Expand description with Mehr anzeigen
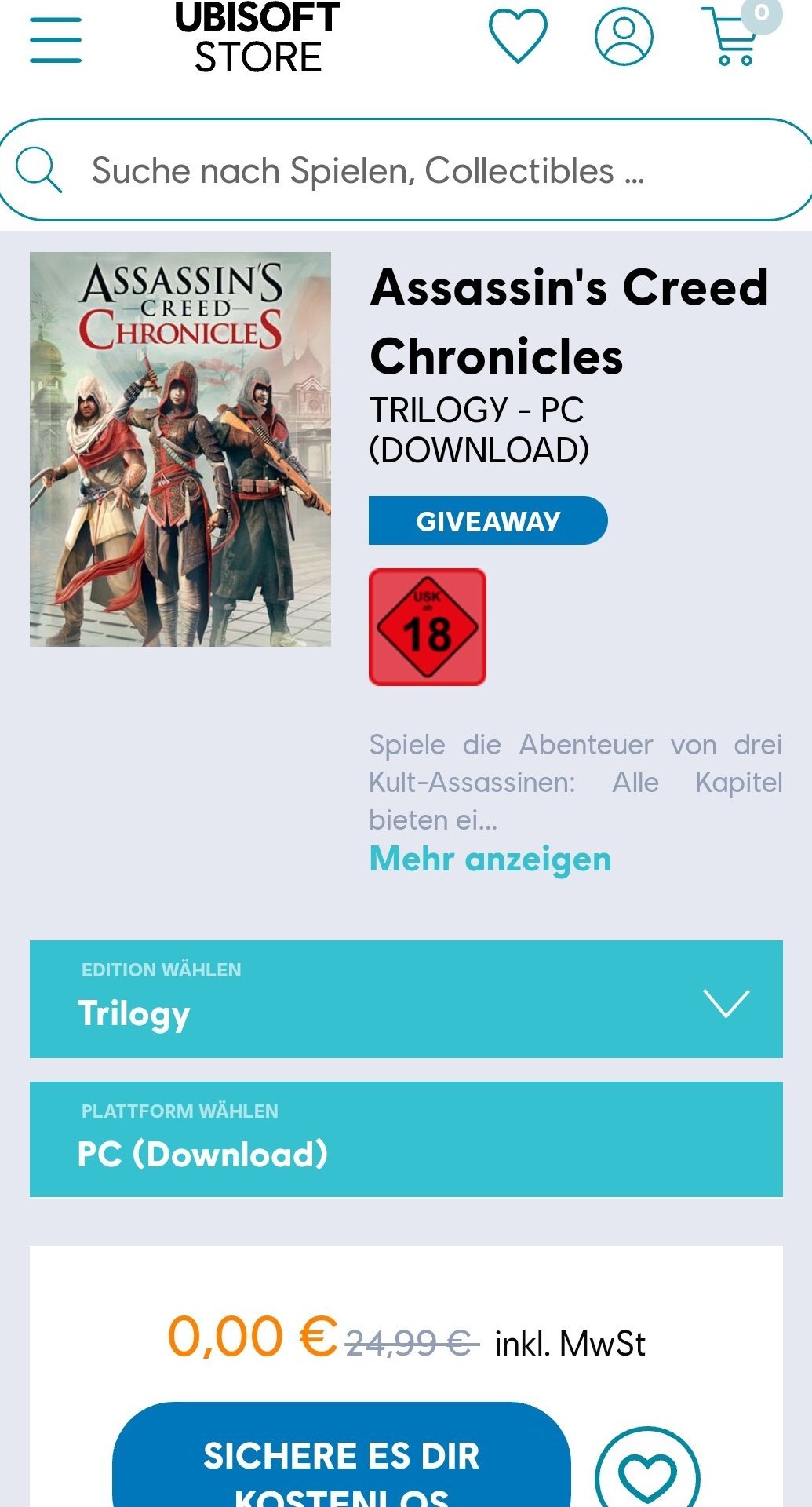 coord(490,859)
